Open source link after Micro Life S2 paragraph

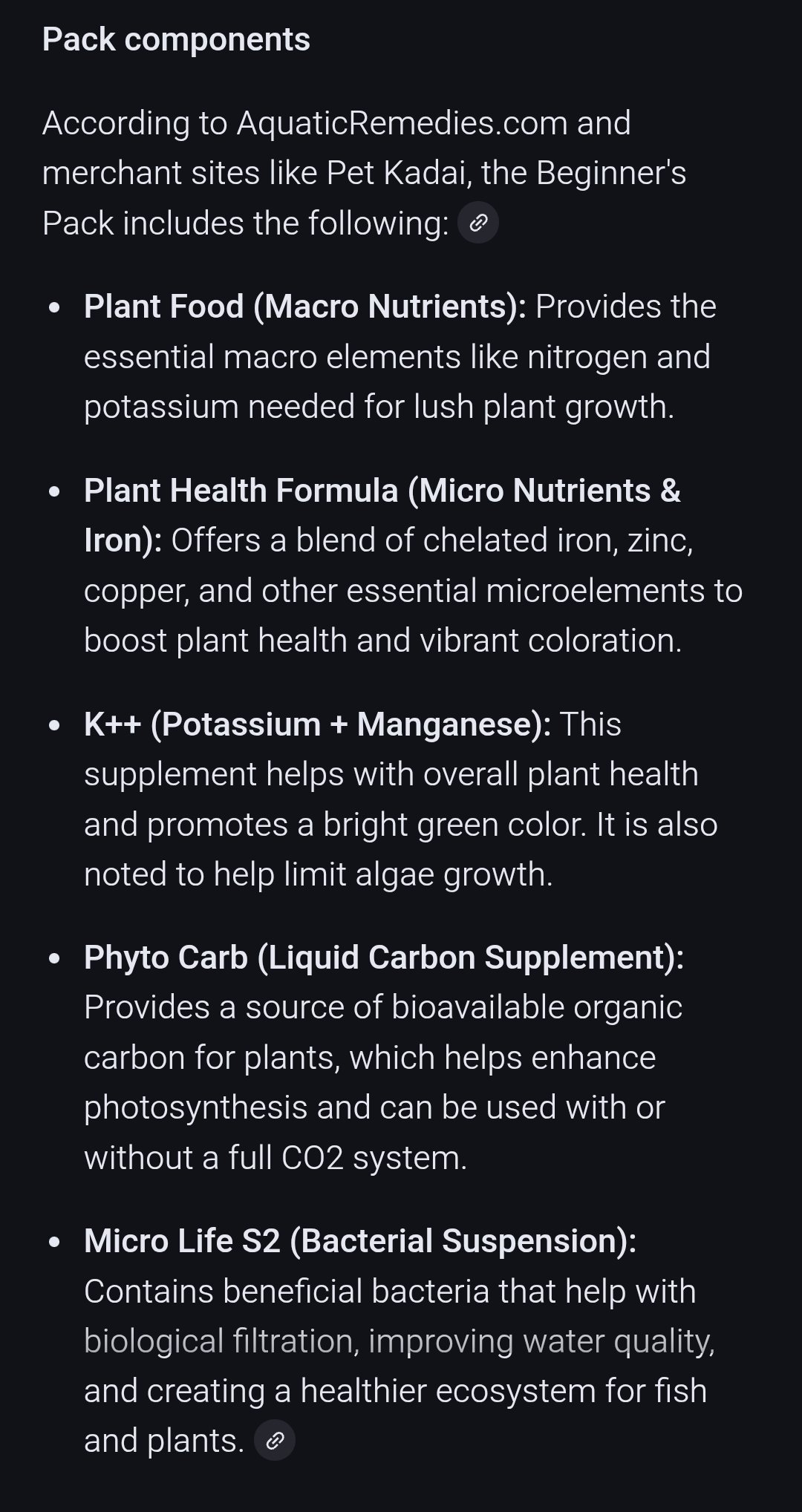[275, 1441]
